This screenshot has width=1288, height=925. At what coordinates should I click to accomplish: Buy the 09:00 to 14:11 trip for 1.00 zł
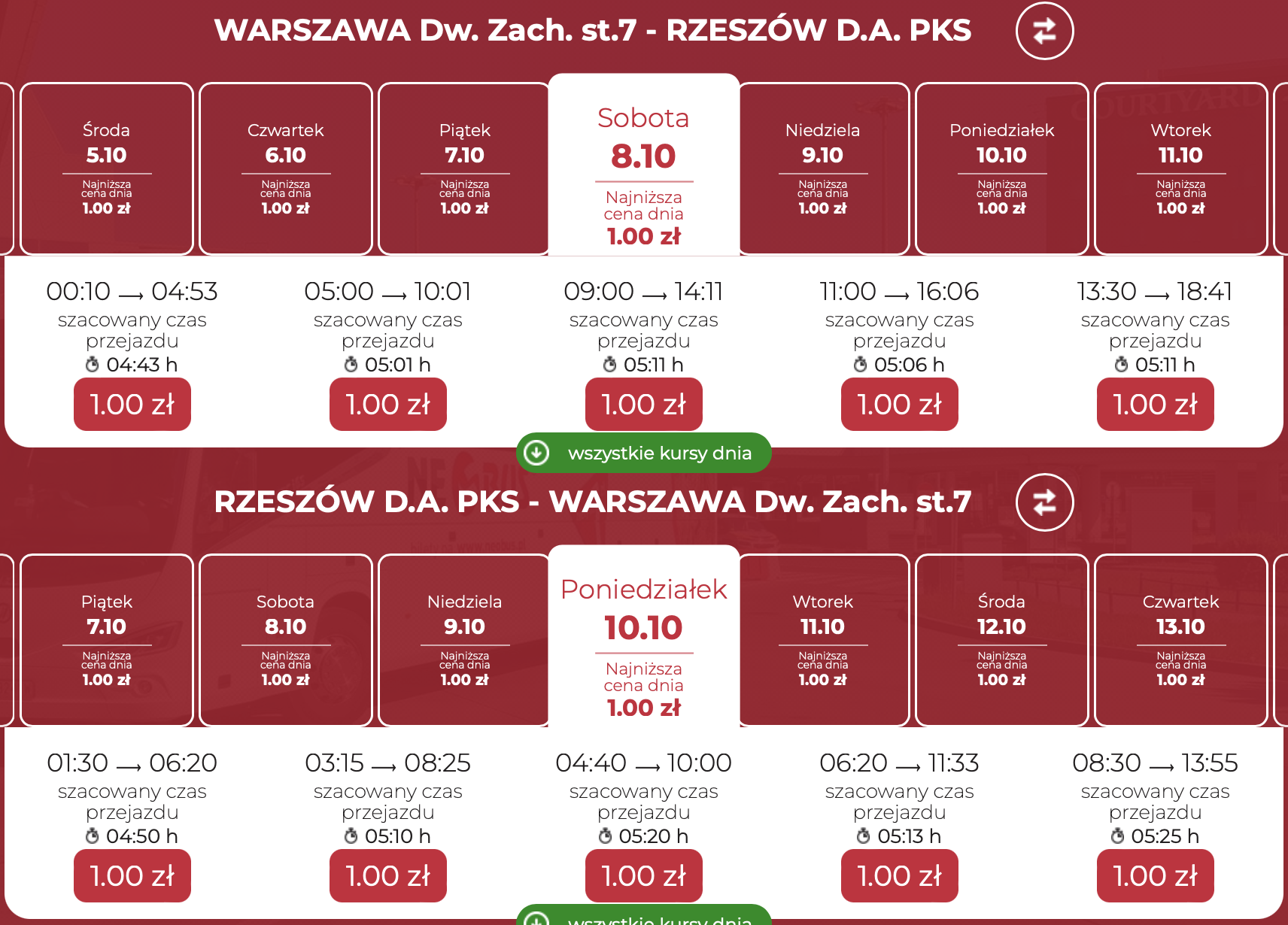(644, 405)
